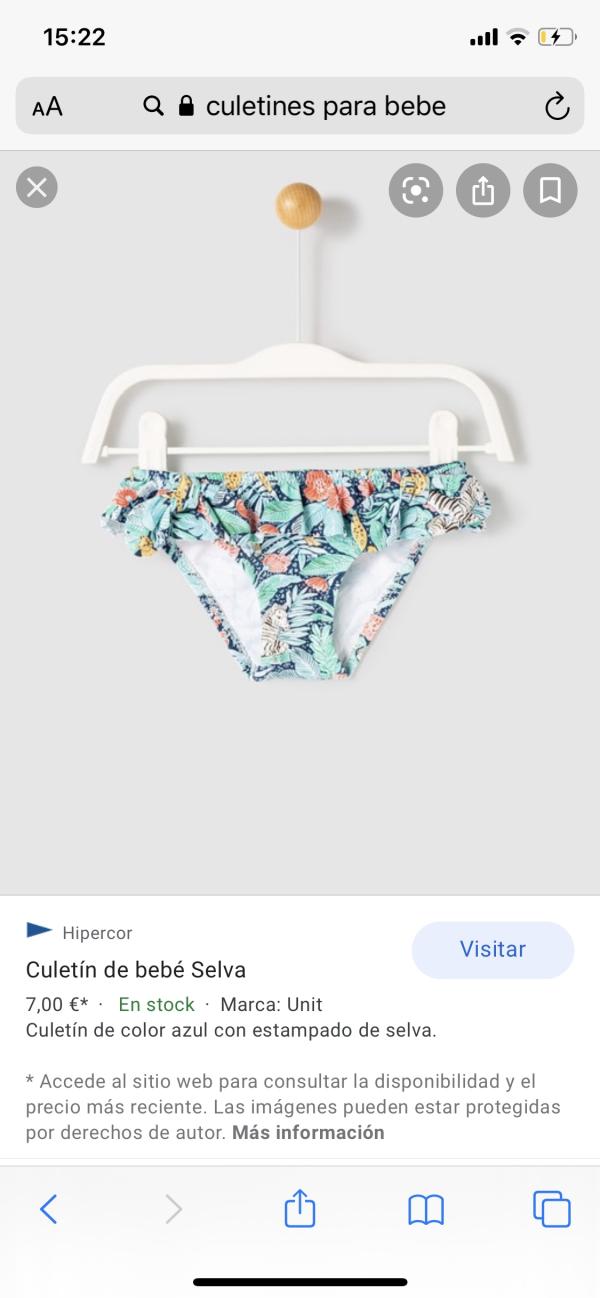The image size is (600, 1298).
Task: Open the Más información link
Action: [x=308, y=1133]
